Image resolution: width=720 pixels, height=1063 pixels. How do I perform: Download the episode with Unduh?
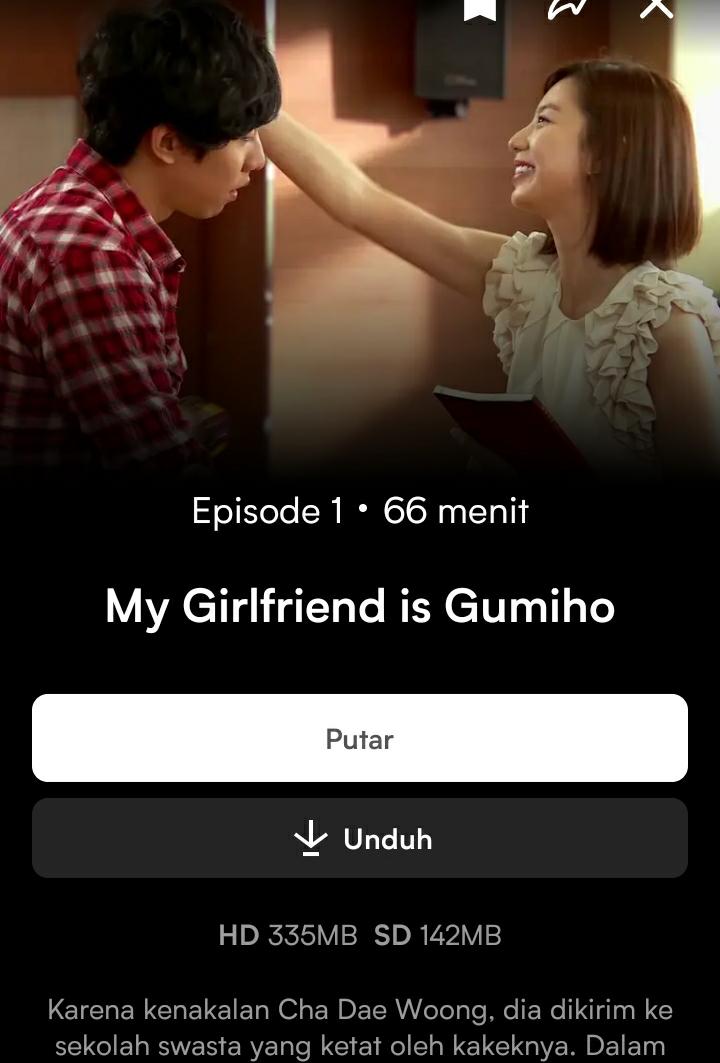pyautogui.click(x=360, y=838)
